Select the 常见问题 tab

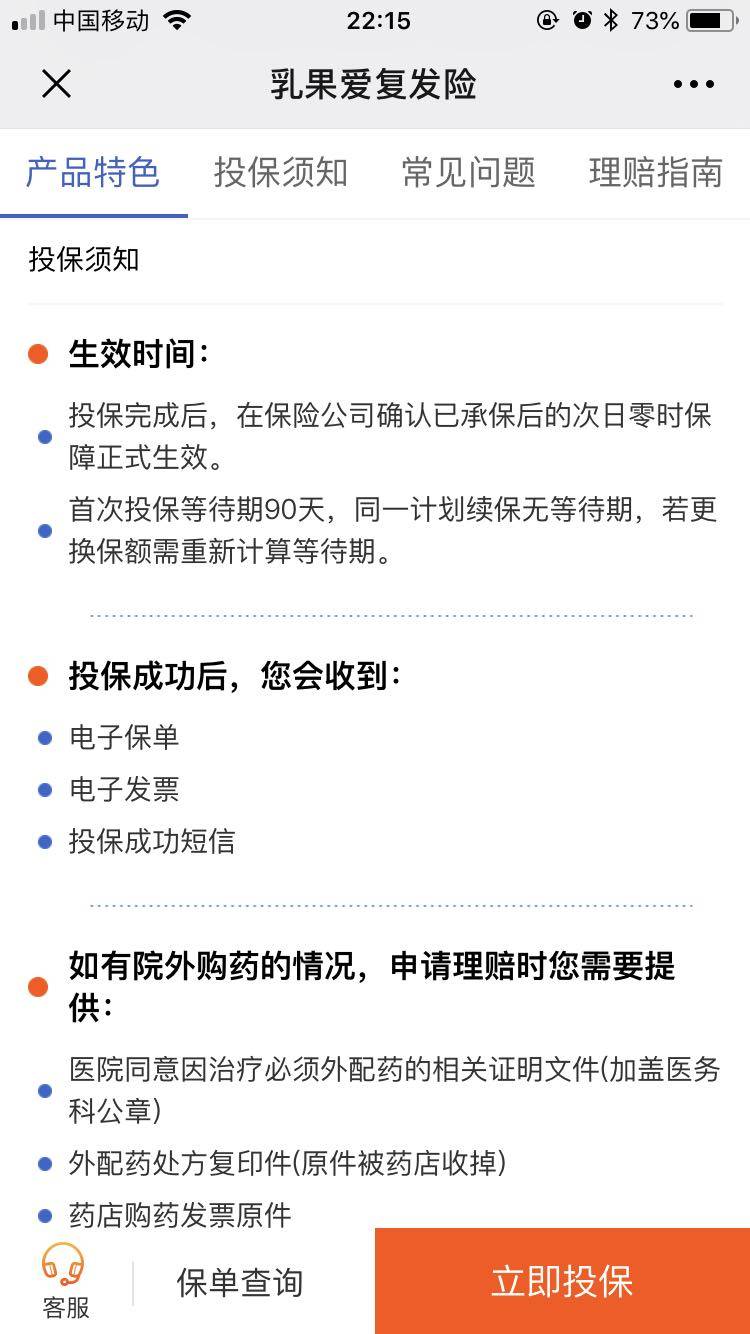pyautogui.click(x=468, y=173)
